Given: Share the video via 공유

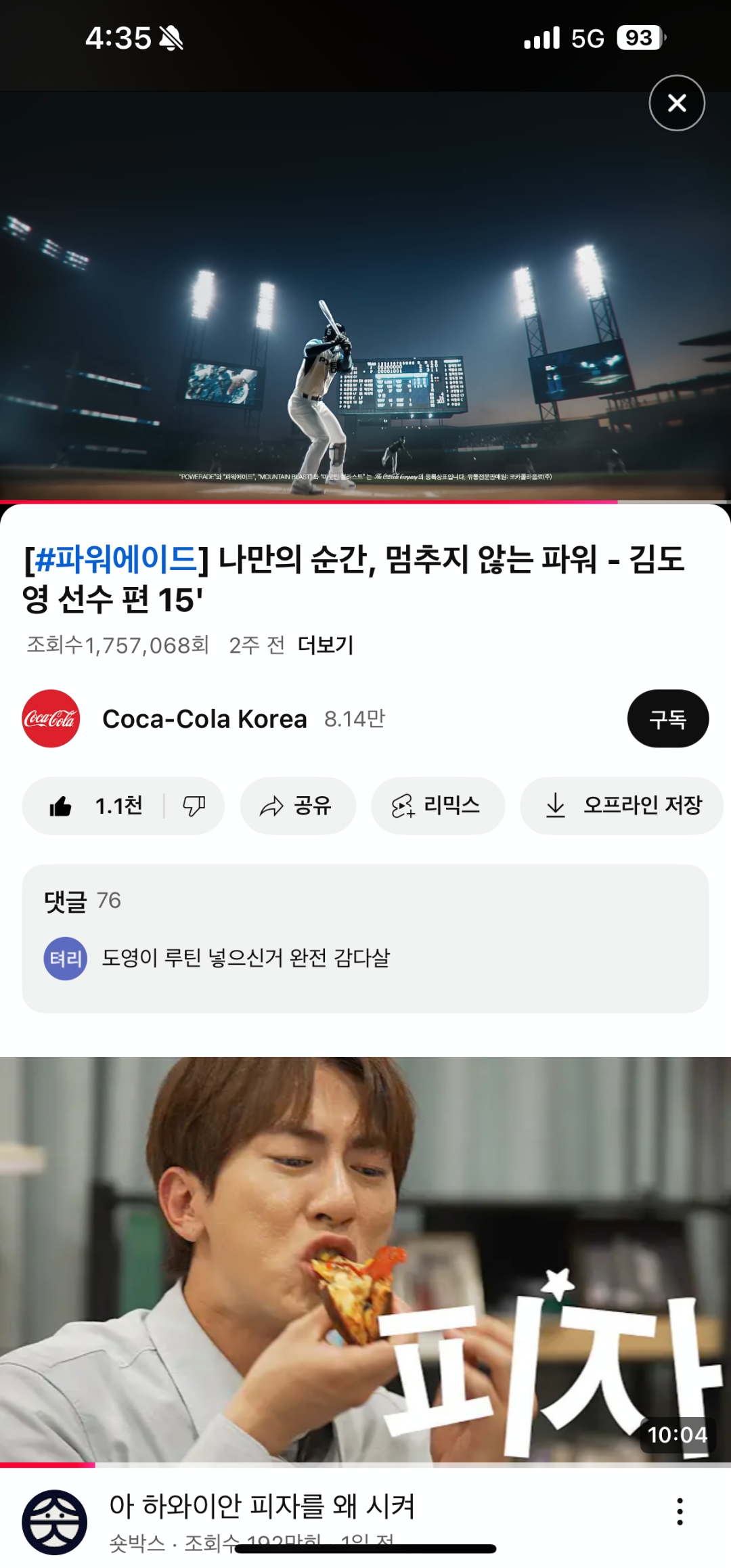Looking at the screenshot, I should (x=297, y=806).
